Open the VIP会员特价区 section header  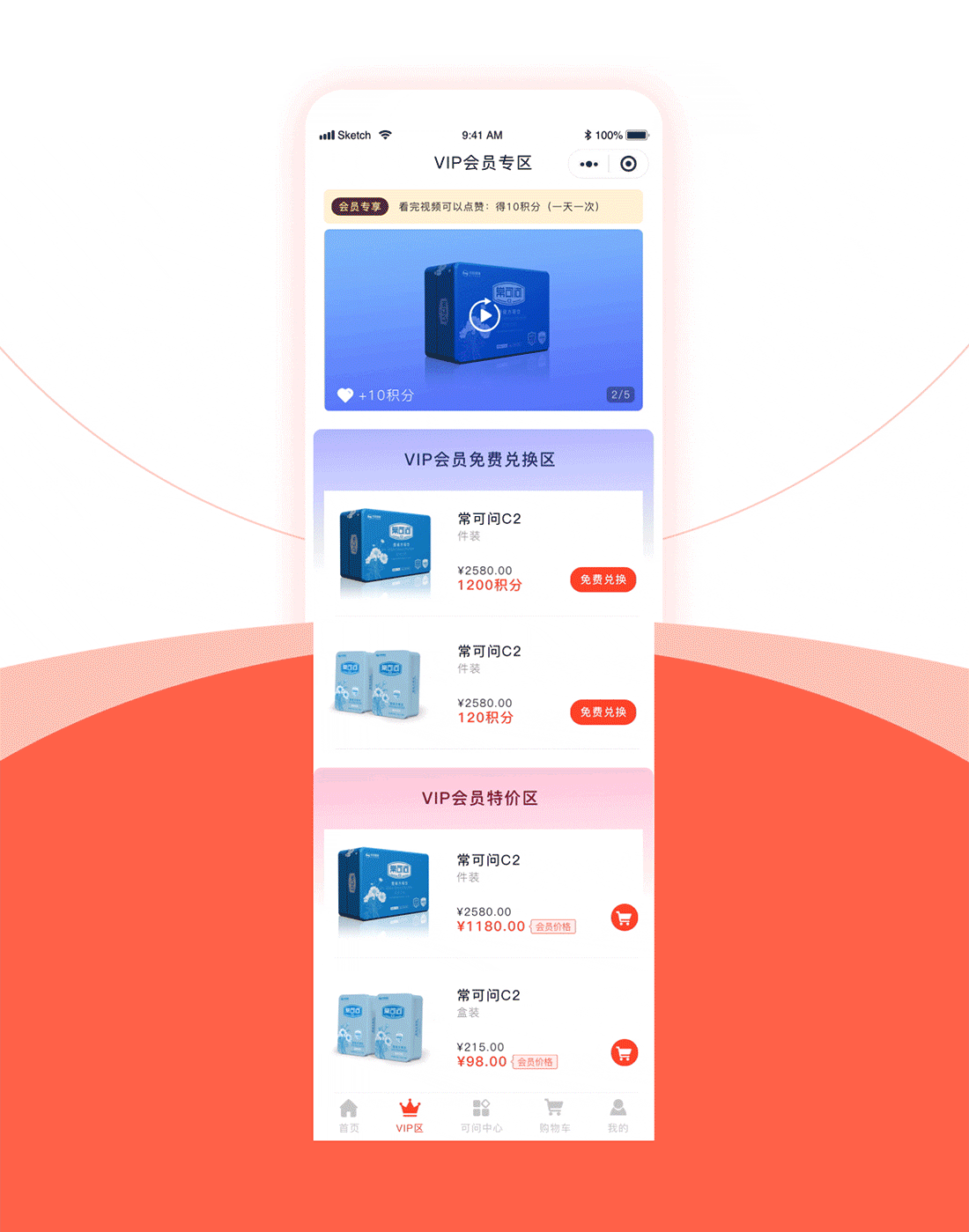click(483, 797)
